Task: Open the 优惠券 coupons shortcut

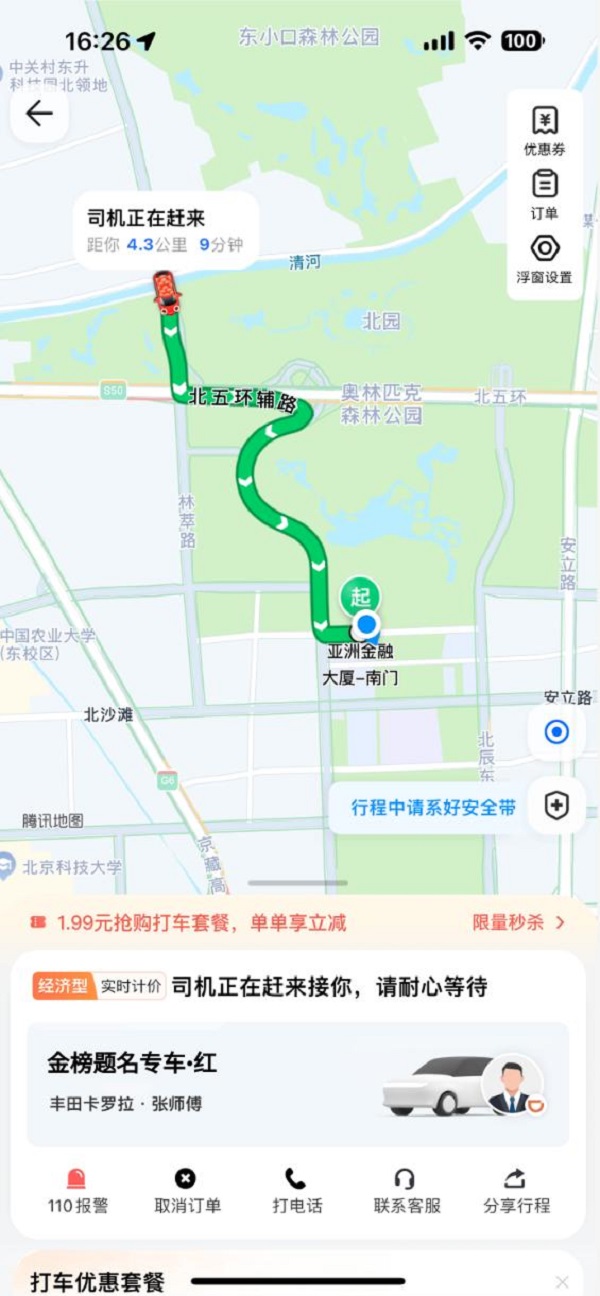Action: point(545,131)
